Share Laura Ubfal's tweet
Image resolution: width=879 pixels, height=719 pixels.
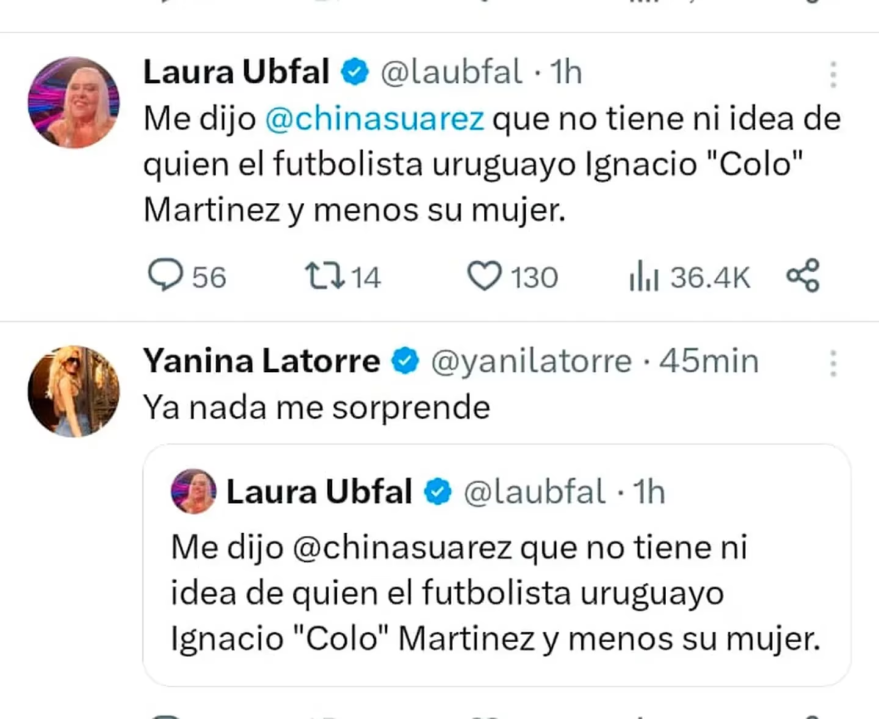pos(803,275)
